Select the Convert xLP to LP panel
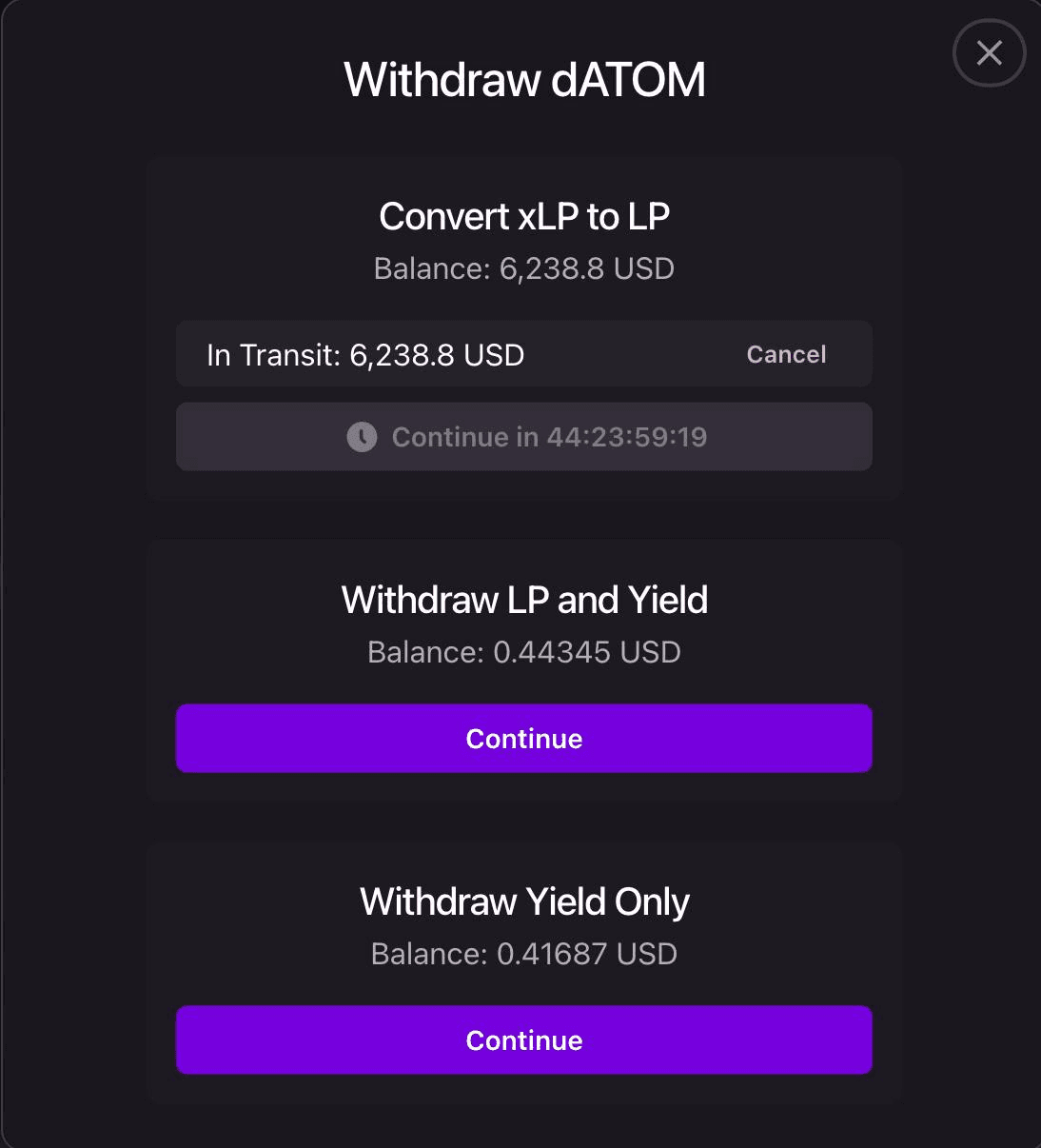 [x=524, y=328]
